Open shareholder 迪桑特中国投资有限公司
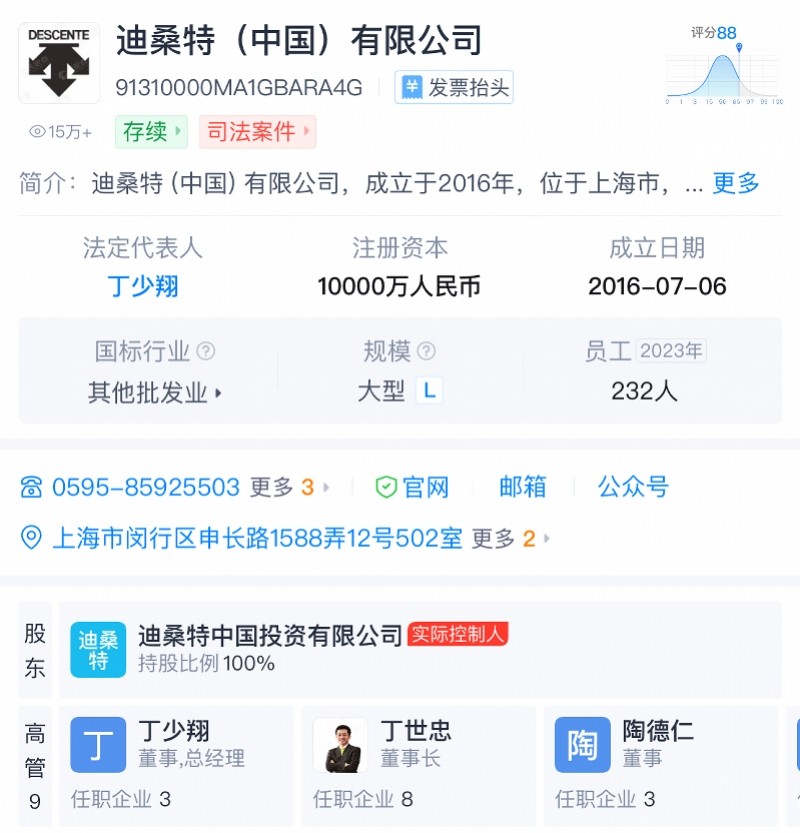This screenshot has width=800, height=833. (270, 635)
